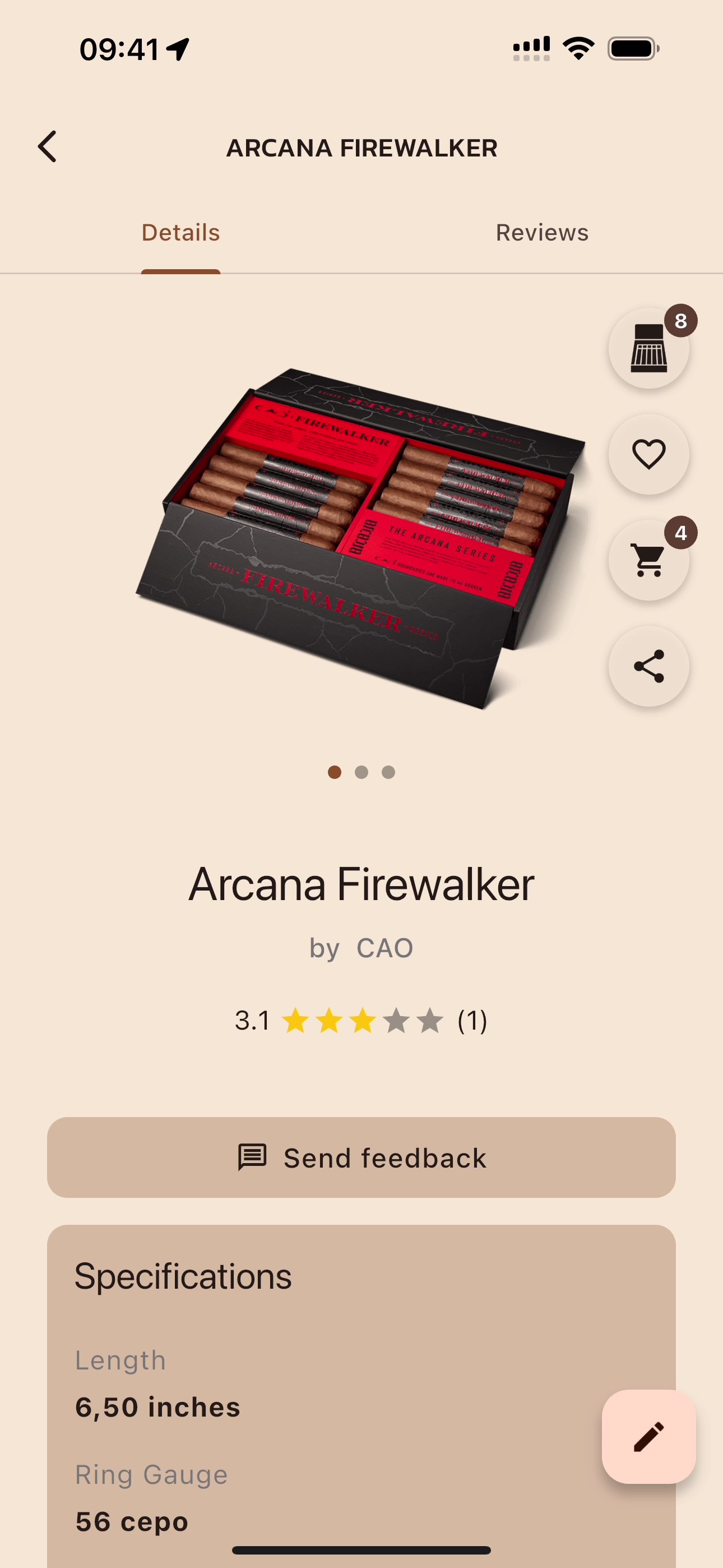Go back using the arrow icon
The width and height of the screenshot is (723, 1568).
click(x=48, y=147)
